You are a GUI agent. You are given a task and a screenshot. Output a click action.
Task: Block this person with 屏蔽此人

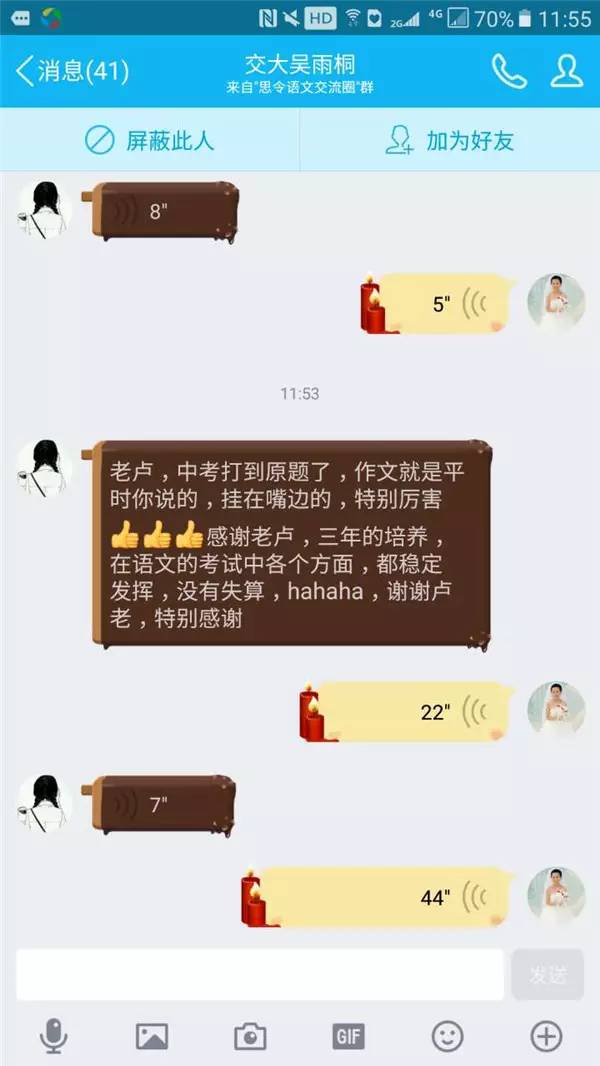click(150, 140)
